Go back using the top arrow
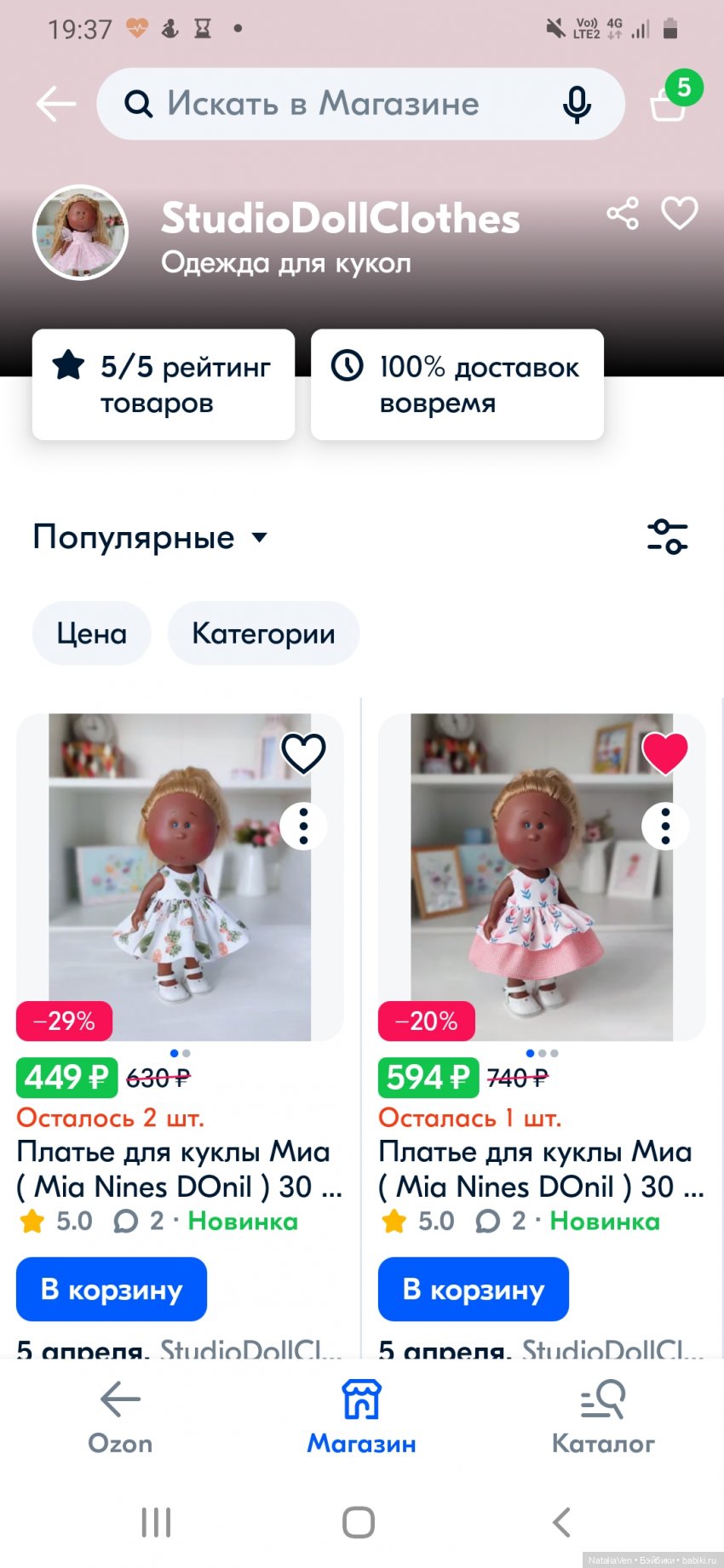This screenshot has width=724, height=1568. pyautogui.click(x=56, y=105)
